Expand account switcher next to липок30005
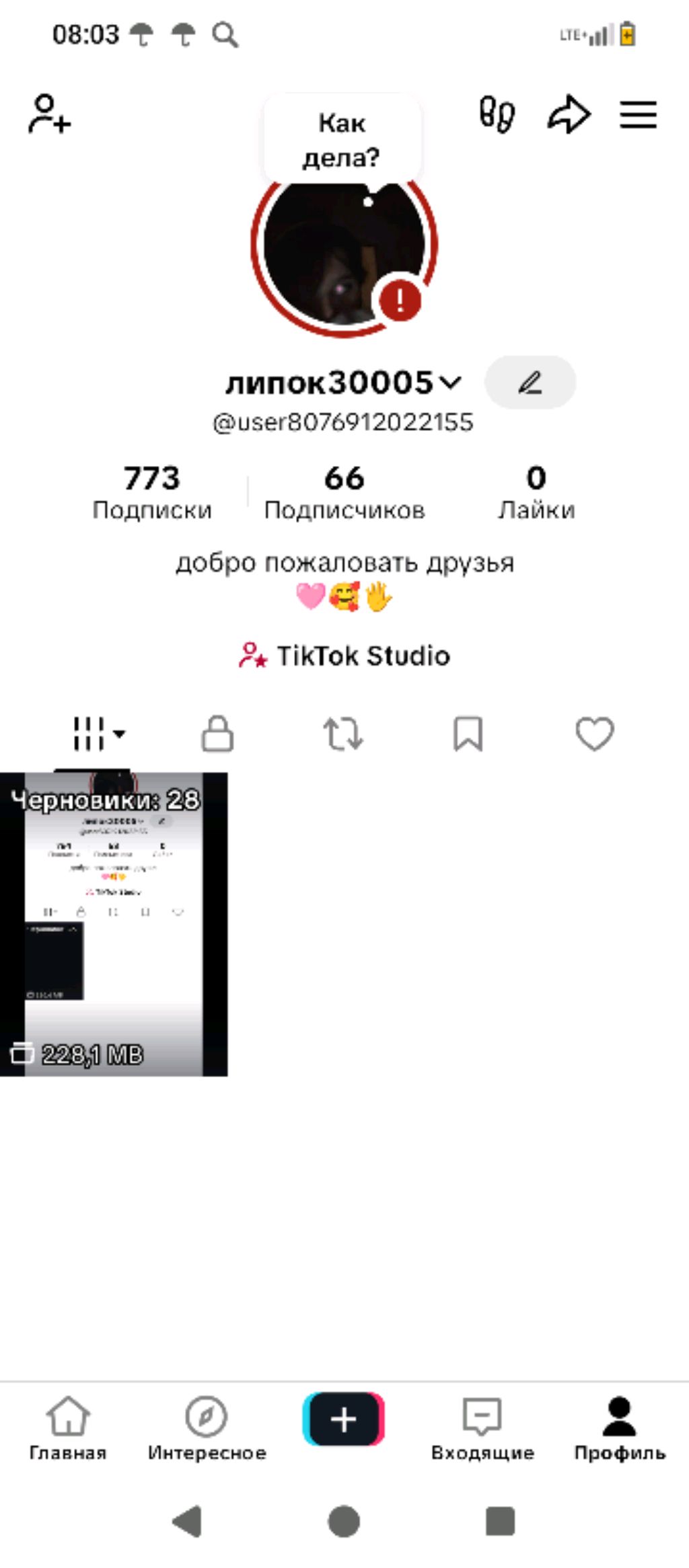 450,383
